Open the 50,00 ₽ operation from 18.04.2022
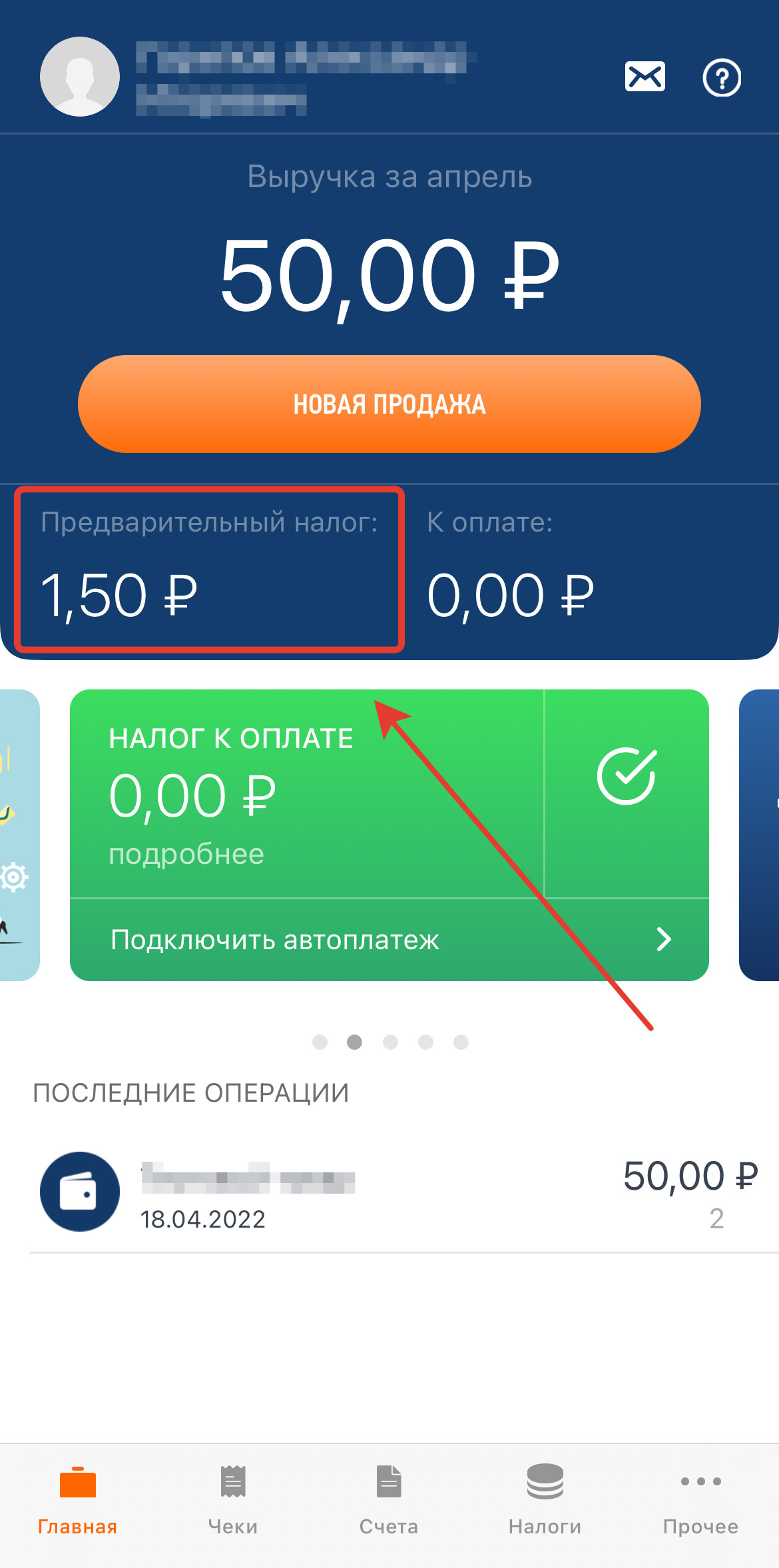The image size is (779, 1568). [399, 1192]
